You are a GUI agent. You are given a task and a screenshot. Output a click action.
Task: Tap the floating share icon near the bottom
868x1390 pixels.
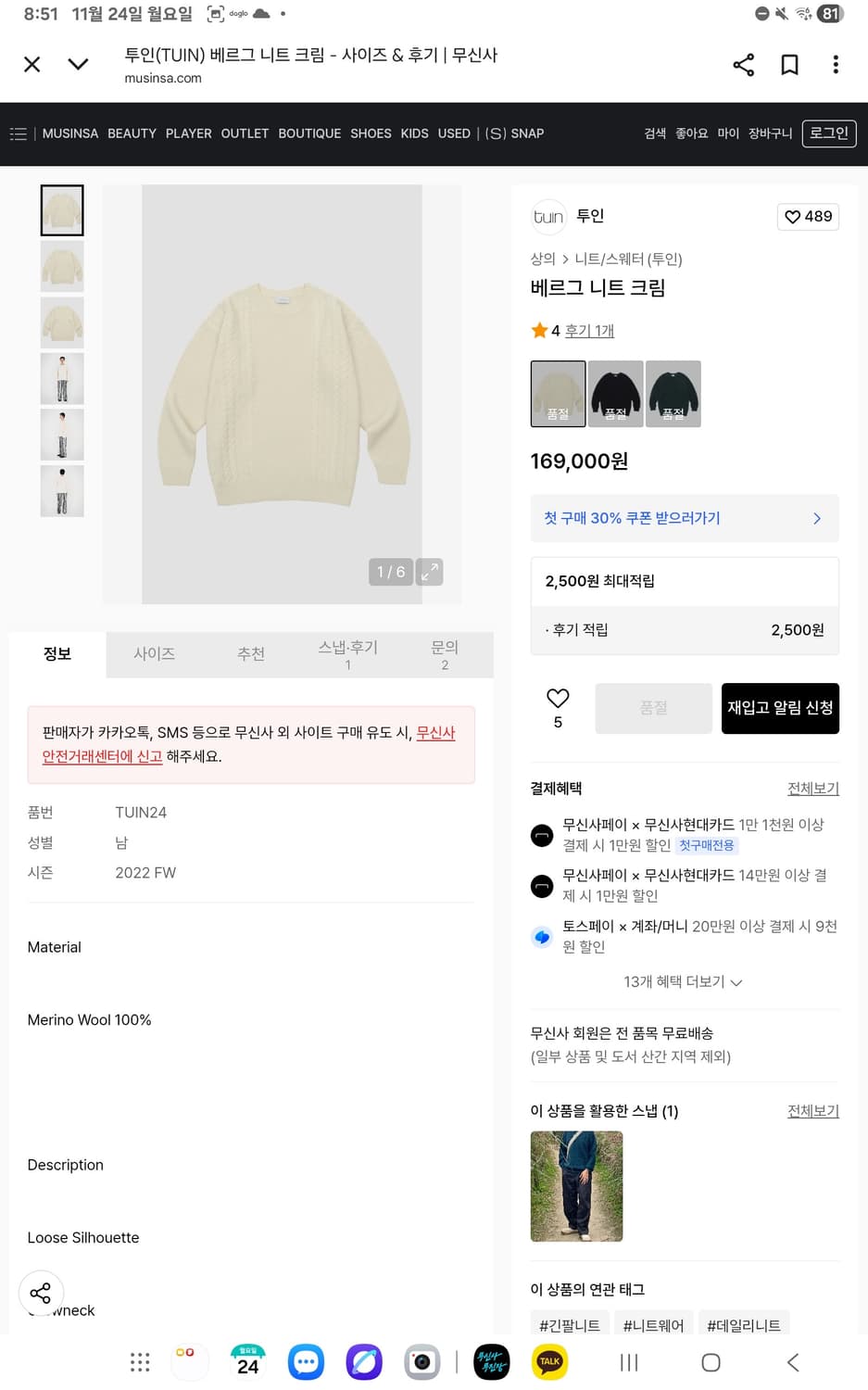pyautogui.click(x=41, y=1293)
